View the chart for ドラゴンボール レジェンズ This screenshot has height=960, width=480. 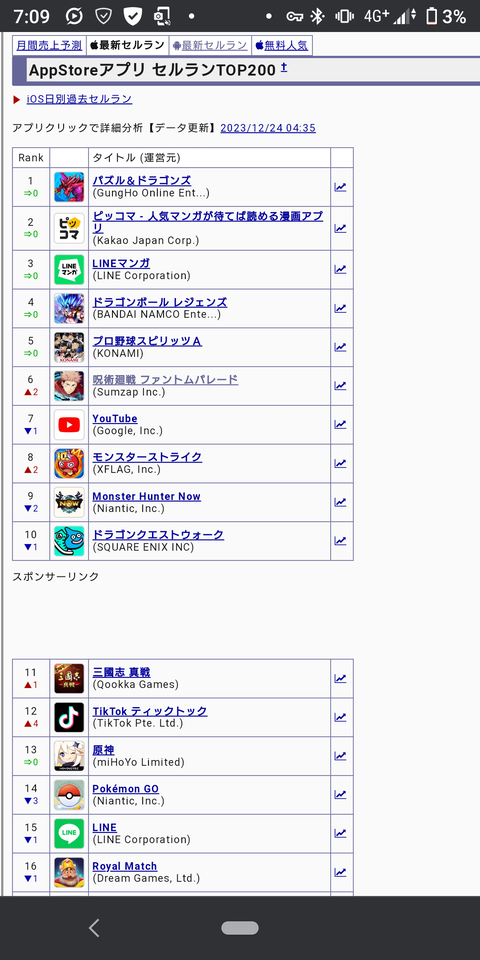[x=340, y=308]
